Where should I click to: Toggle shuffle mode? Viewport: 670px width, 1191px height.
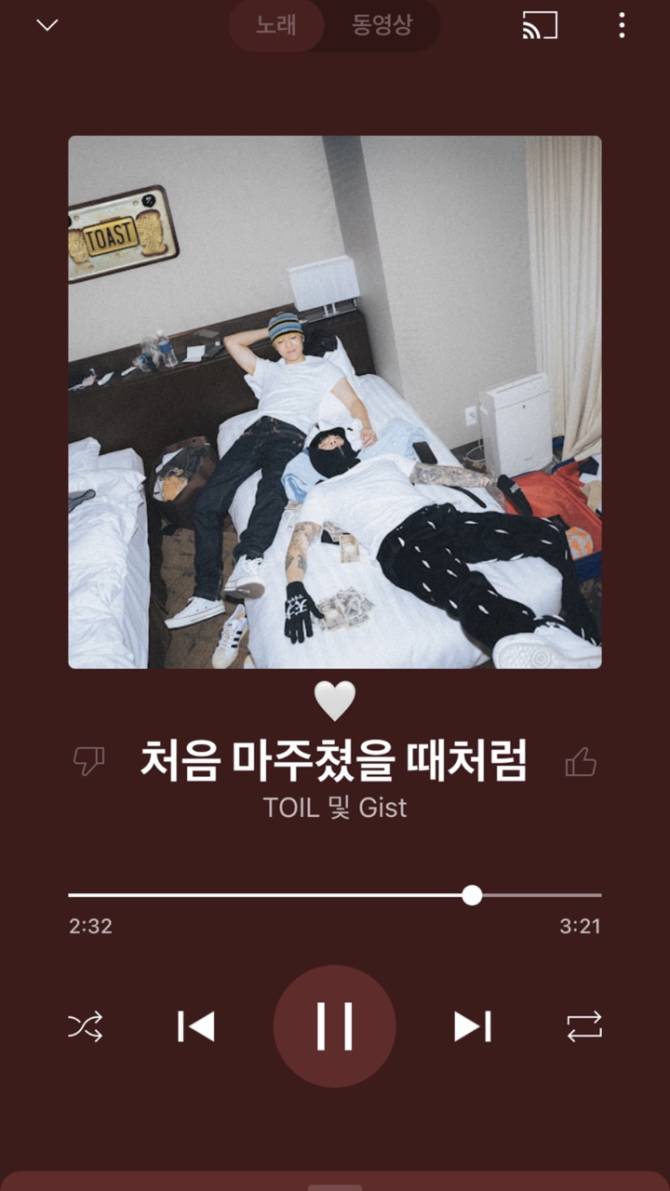coord(85,1026)
